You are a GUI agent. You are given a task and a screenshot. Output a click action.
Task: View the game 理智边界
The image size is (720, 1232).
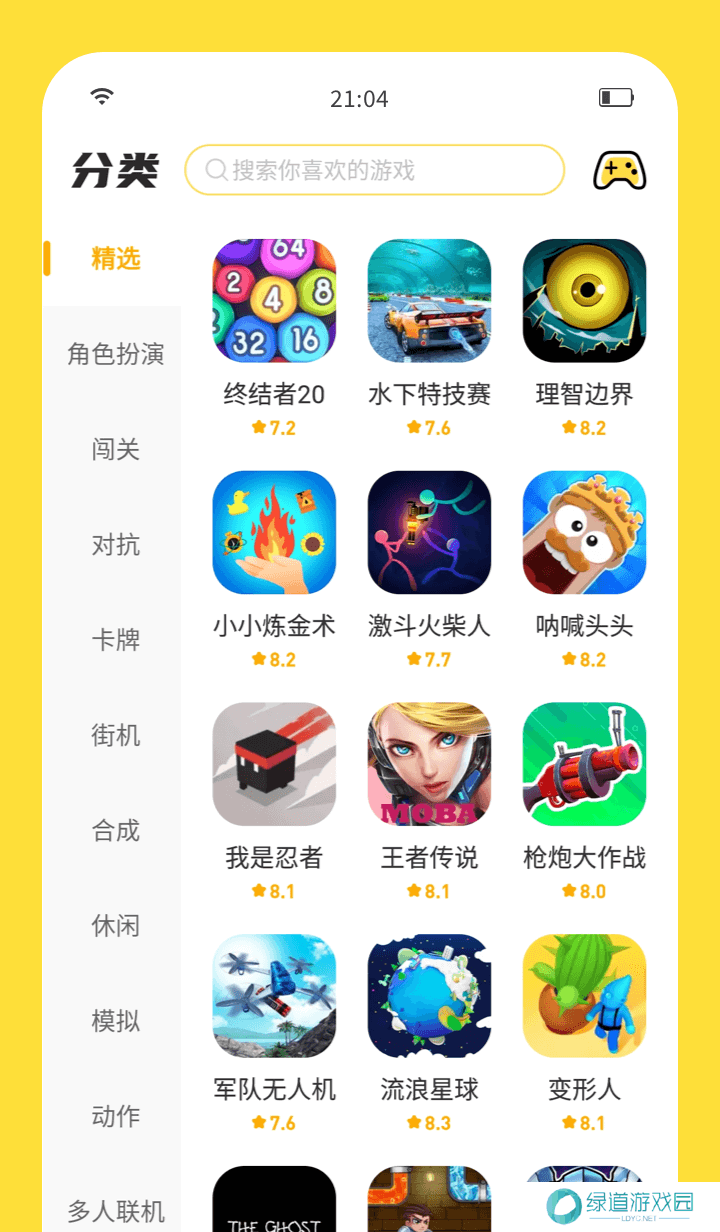584,301
